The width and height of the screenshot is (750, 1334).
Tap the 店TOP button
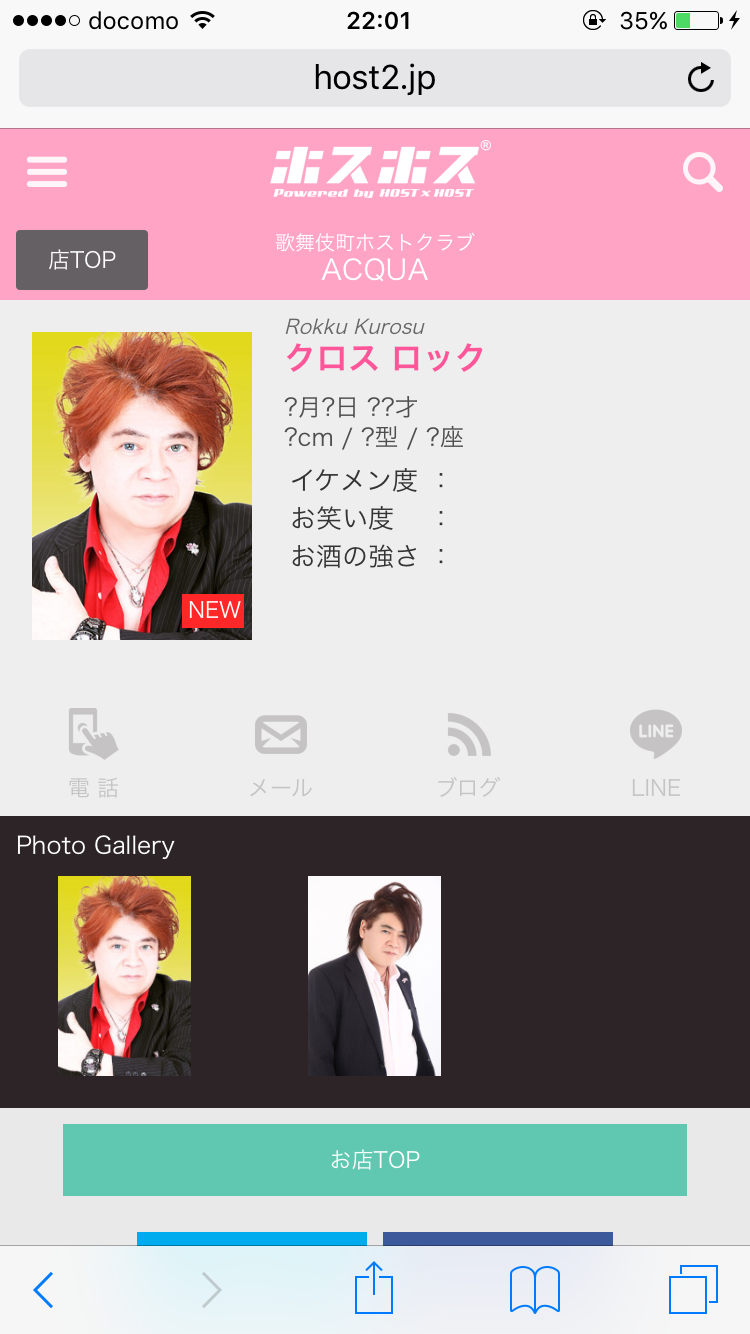[82, 260]
